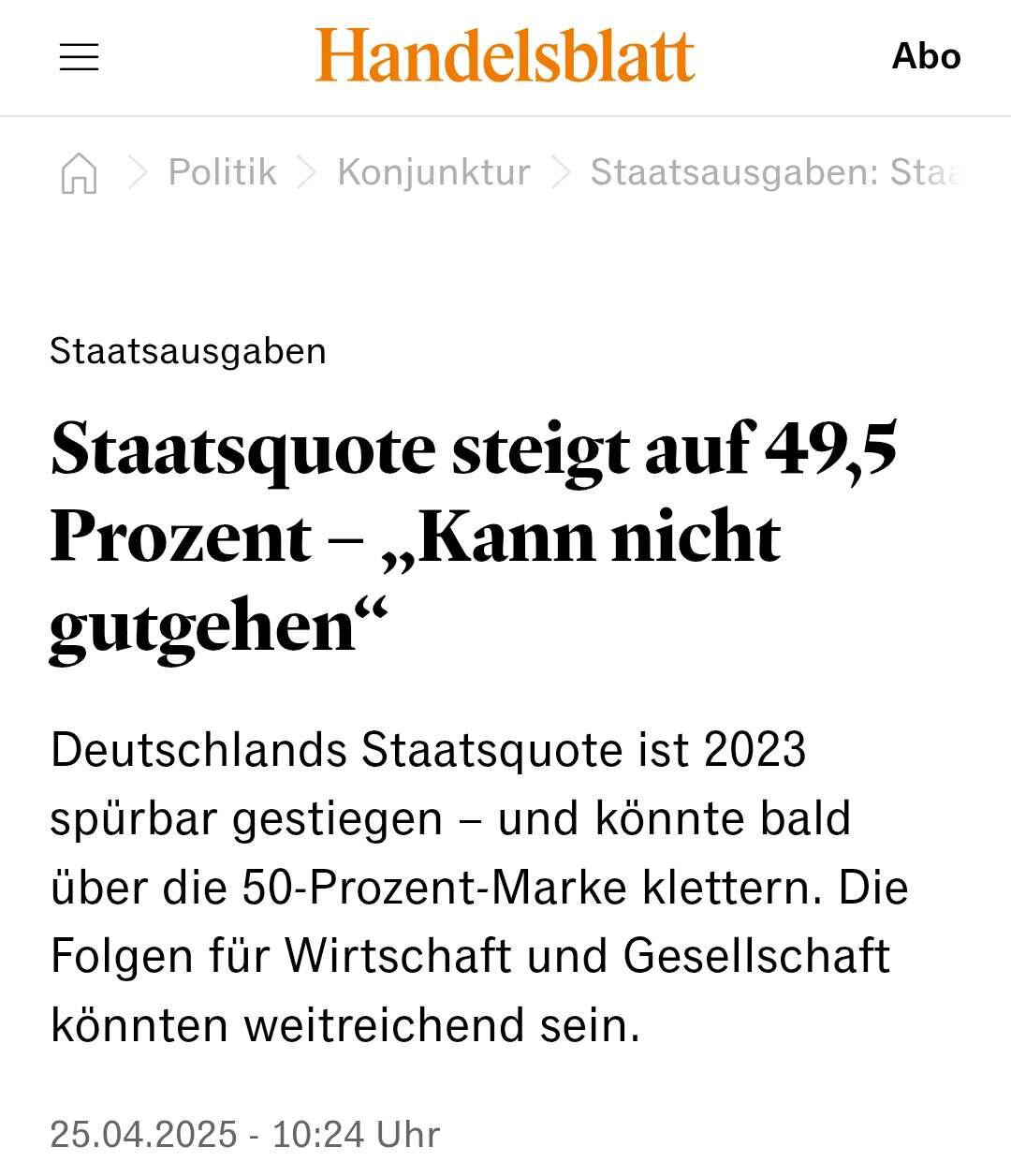Screen dimensions: 1011x1176
Task: Open the Politik breadcrumb link
Action: click(222, 172)
